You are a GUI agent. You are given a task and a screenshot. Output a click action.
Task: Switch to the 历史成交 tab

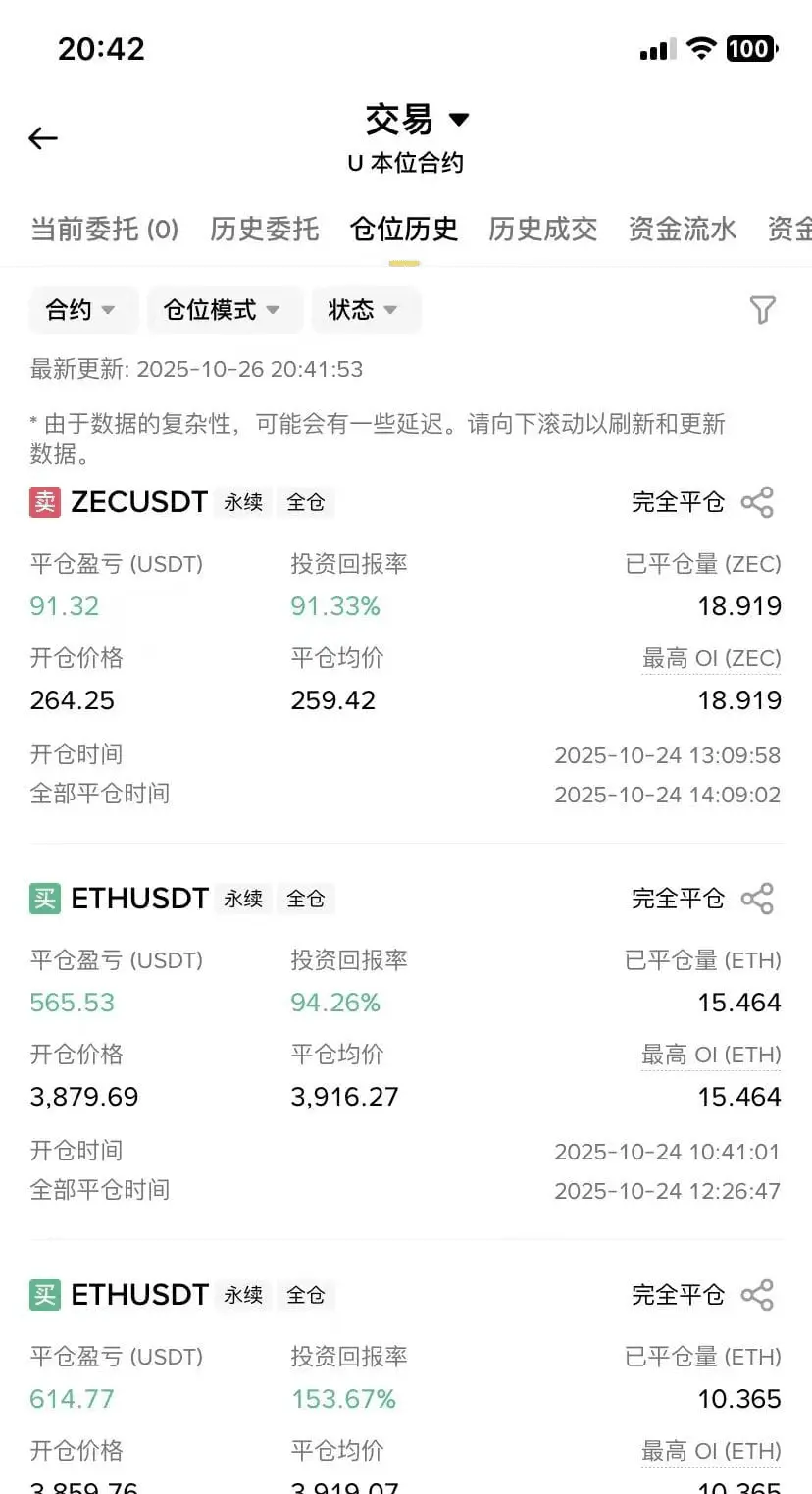tap(542, 230)
